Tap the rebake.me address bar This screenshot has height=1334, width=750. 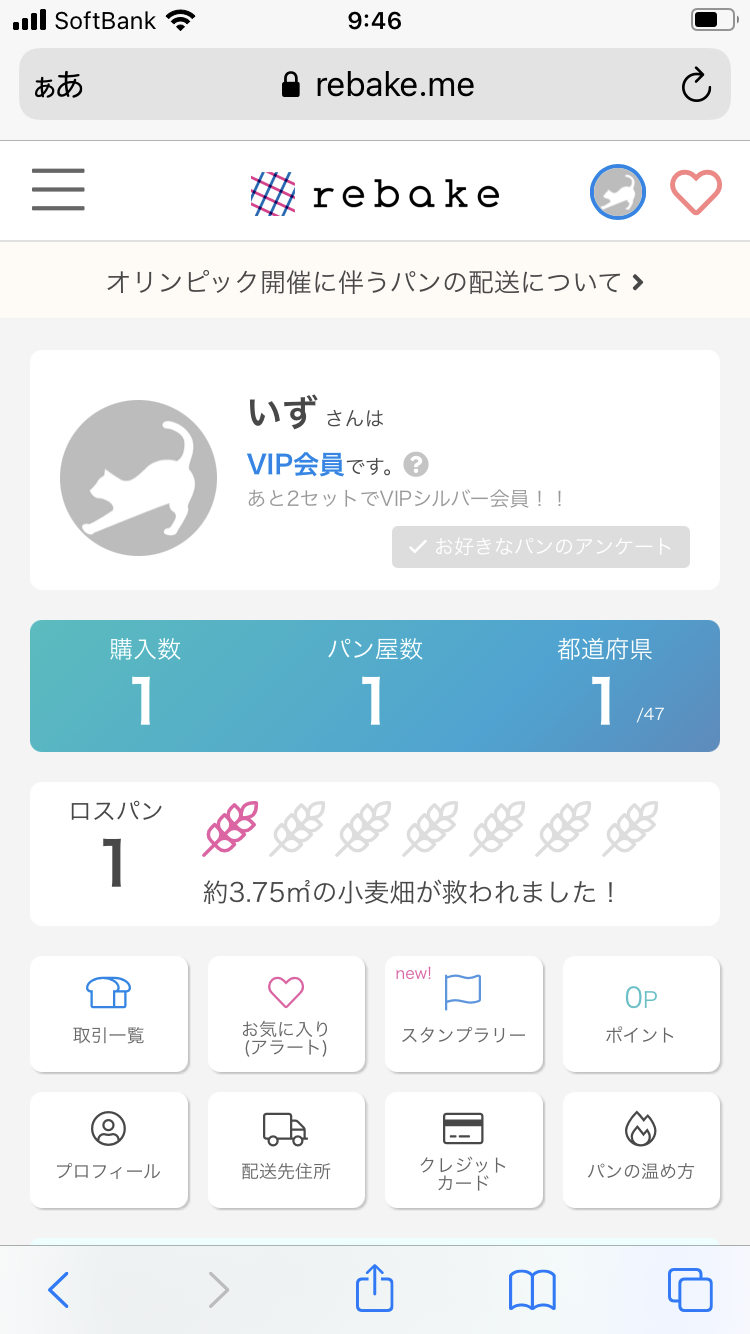pyautogui.click(x=375, y=85)
